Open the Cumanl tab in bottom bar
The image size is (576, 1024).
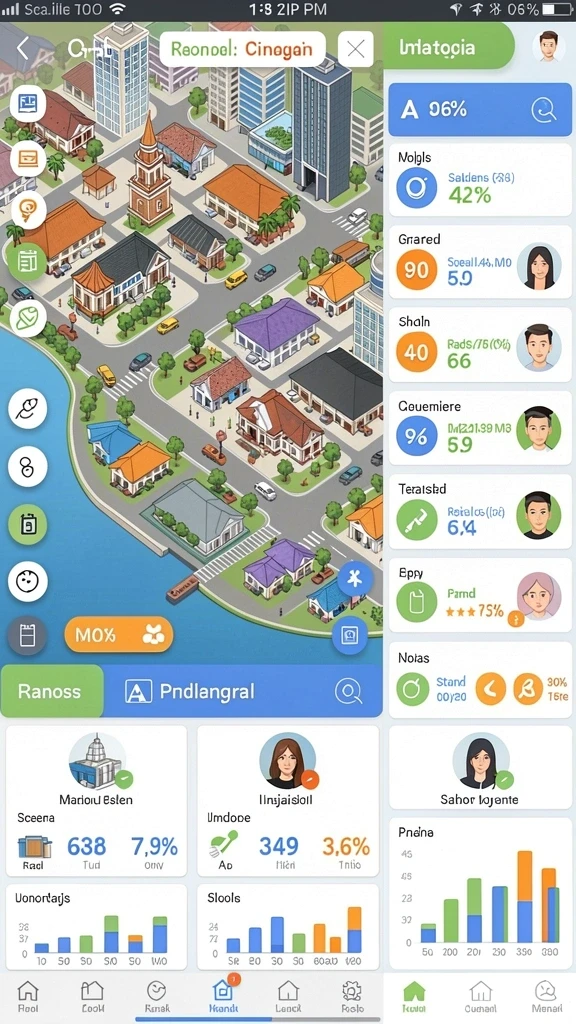[481, 998]
